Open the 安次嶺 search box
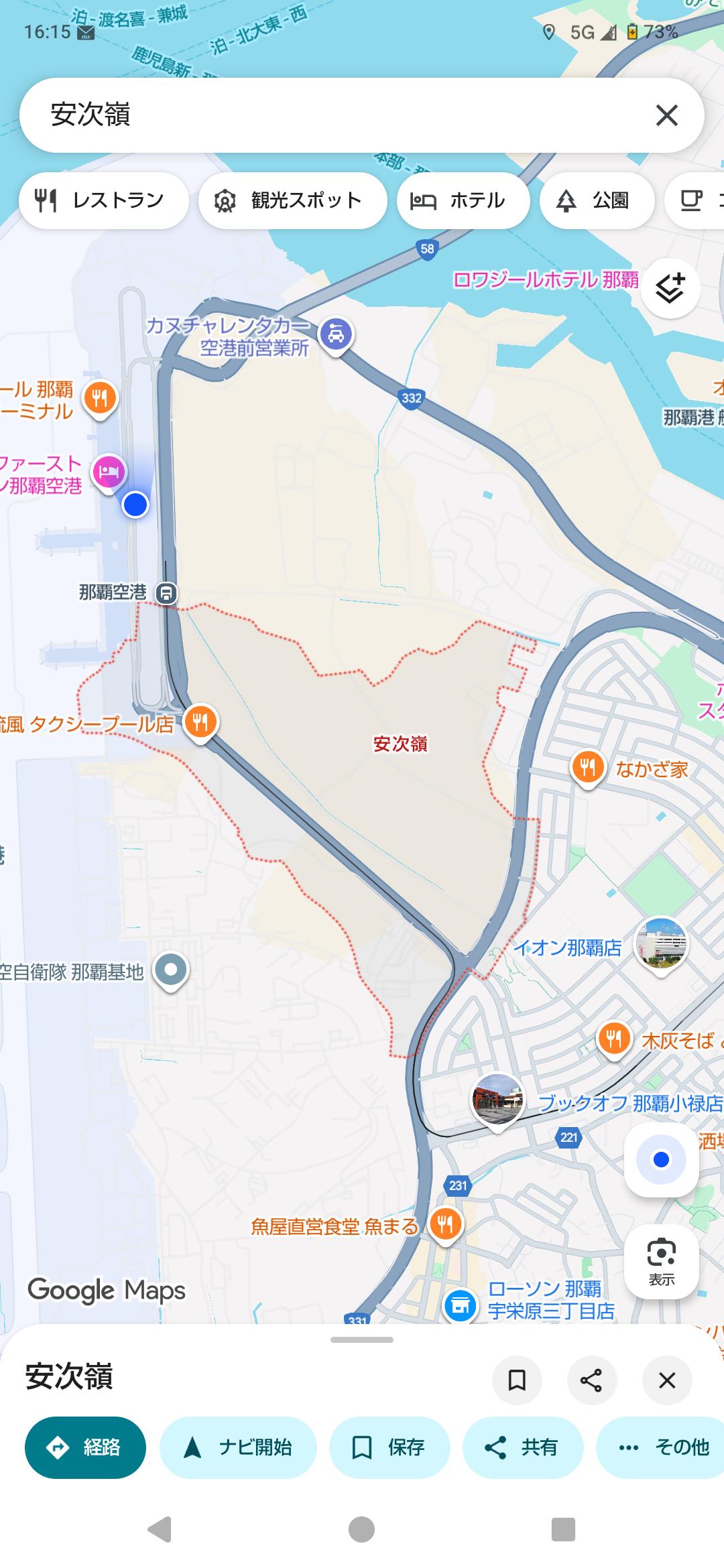Image resolution: width=724 pixels, height=1568 pixels. point(335,115)
